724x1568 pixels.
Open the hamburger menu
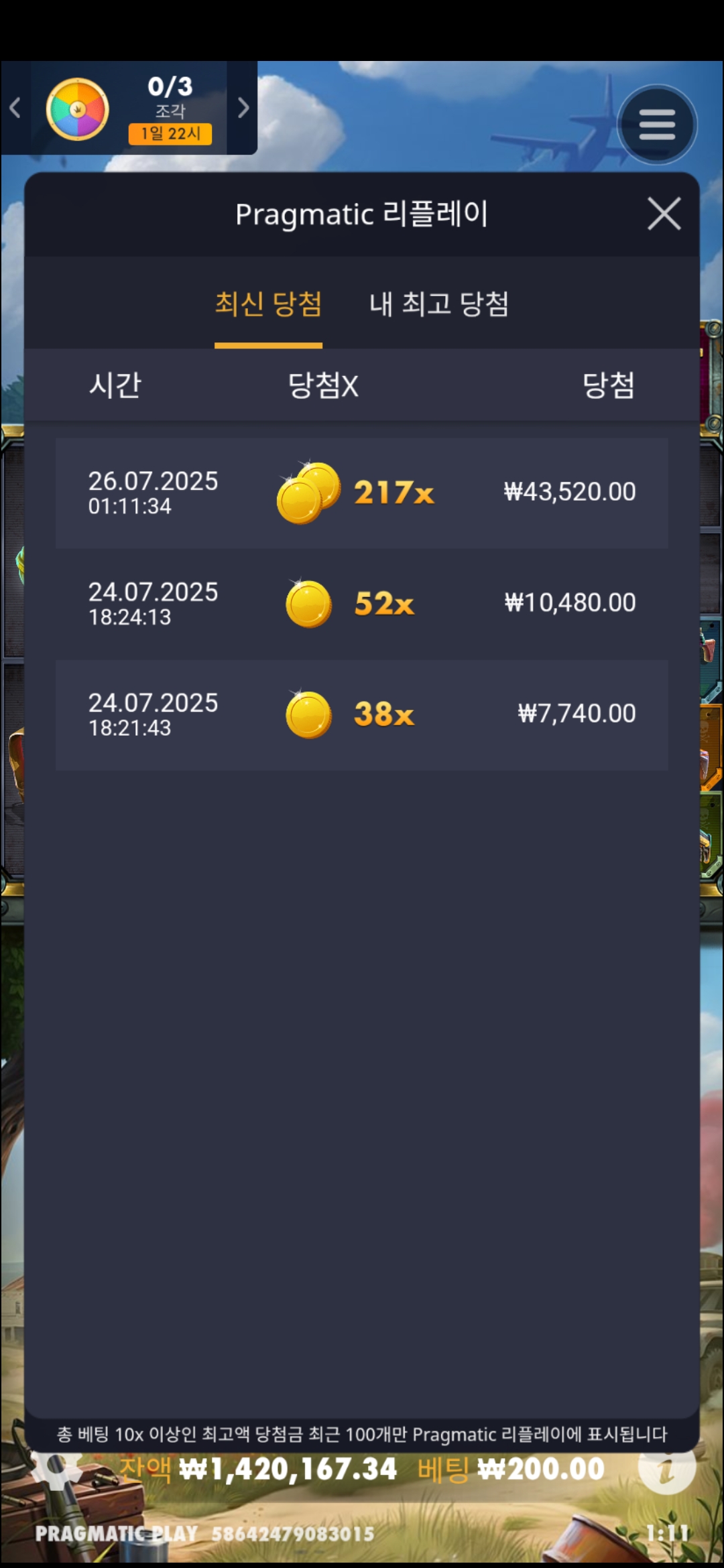[x=657, y=125]
